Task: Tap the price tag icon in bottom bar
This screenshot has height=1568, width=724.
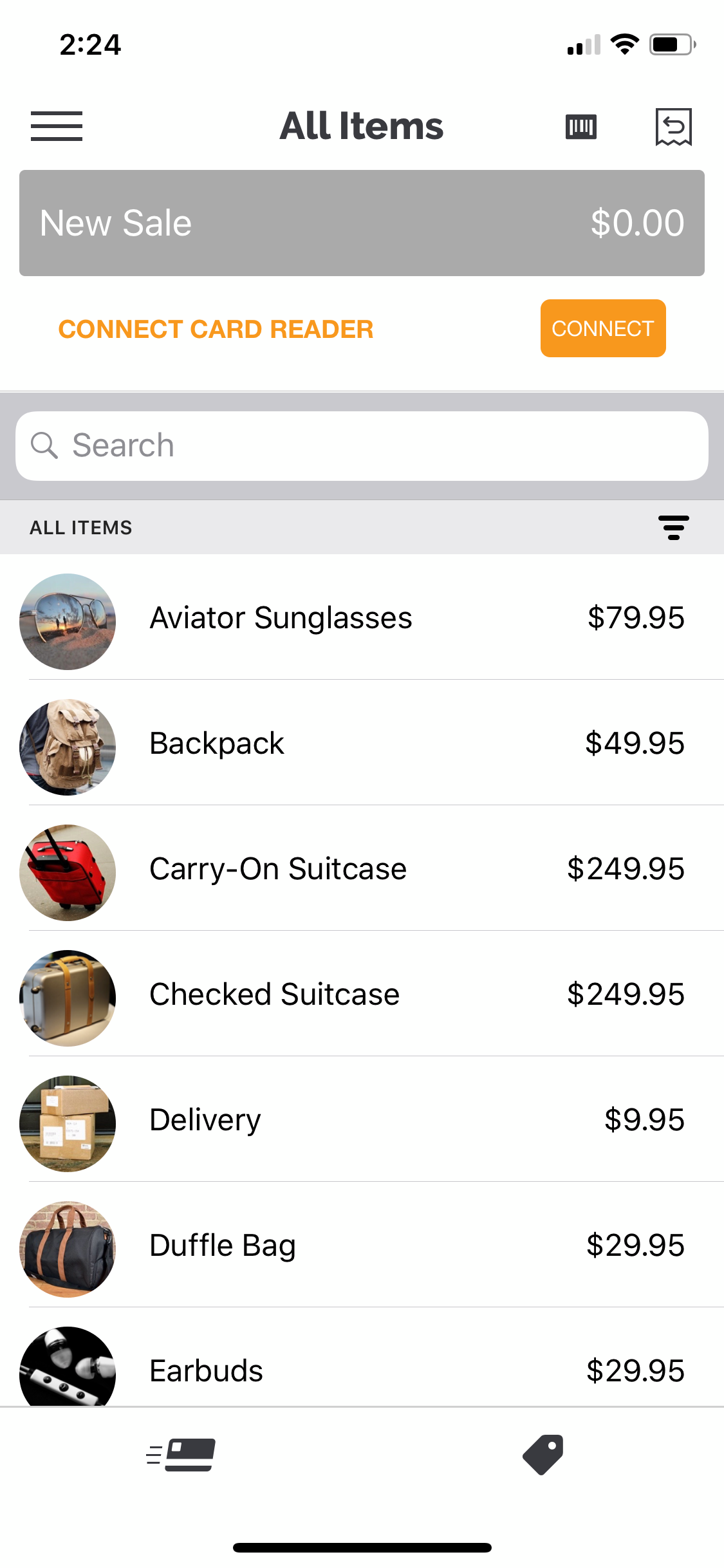Action: click(x=543, y=1455)
